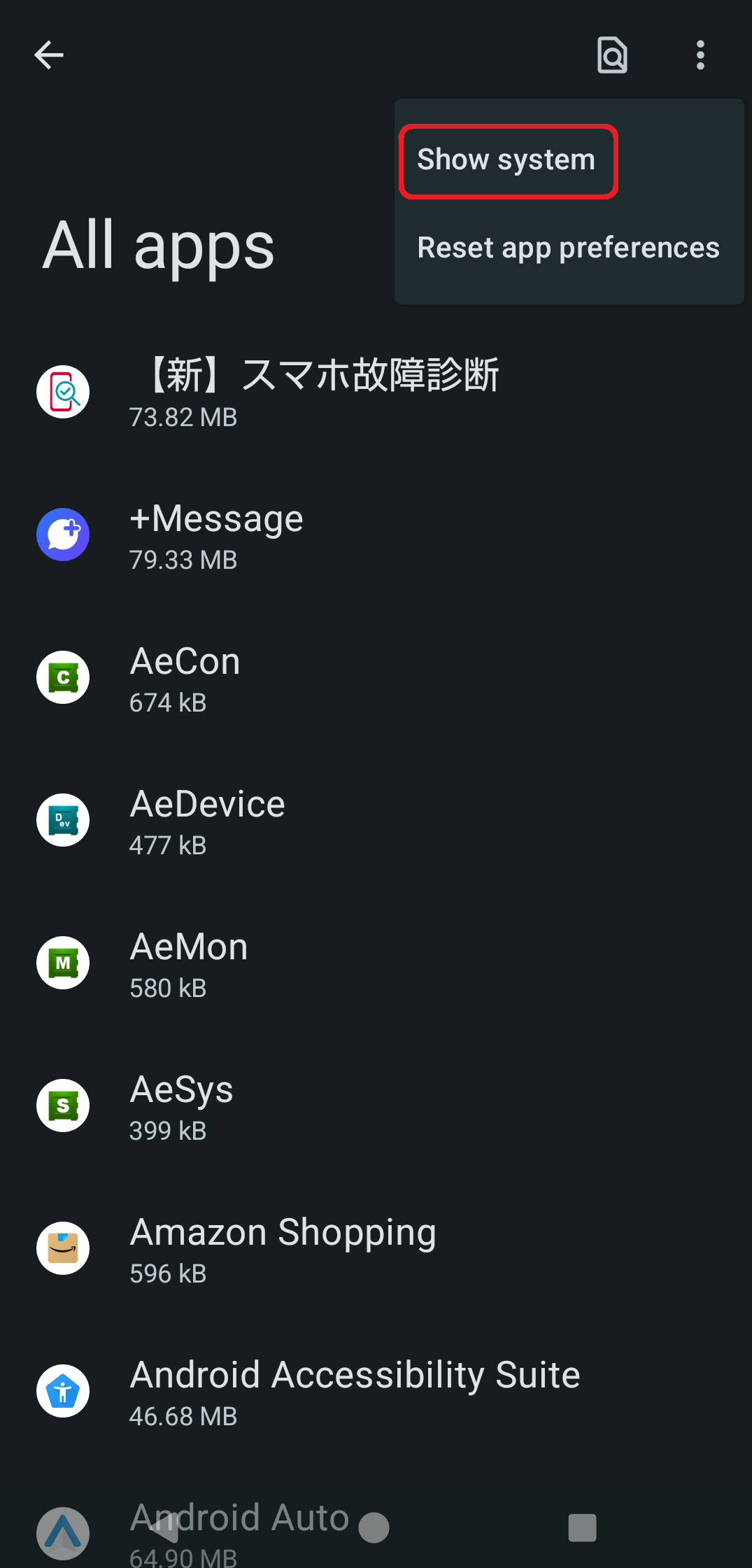Open Amazon Shopping app info

click(x=376, y=1248)
